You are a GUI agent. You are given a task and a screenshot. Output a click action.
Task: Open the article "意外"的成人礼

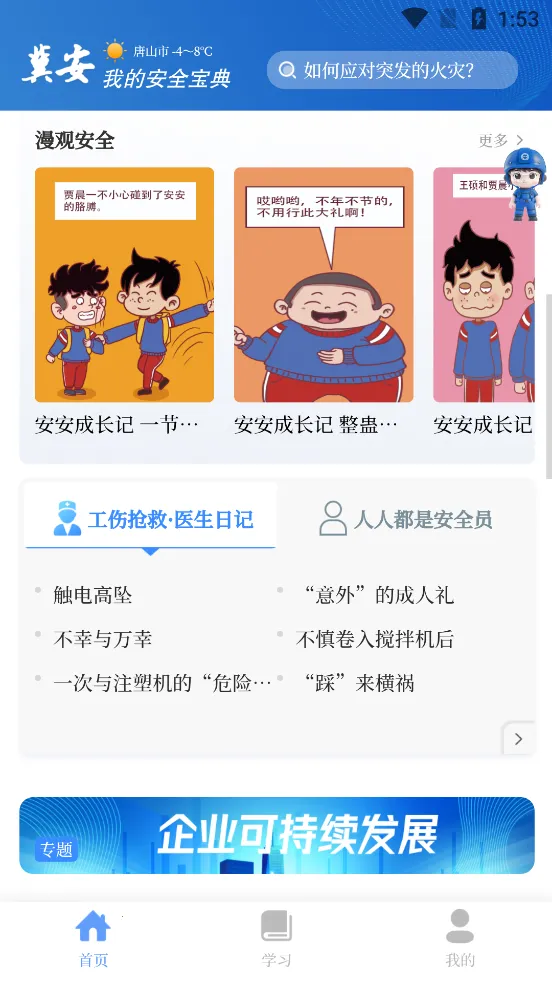pos(376,595)
